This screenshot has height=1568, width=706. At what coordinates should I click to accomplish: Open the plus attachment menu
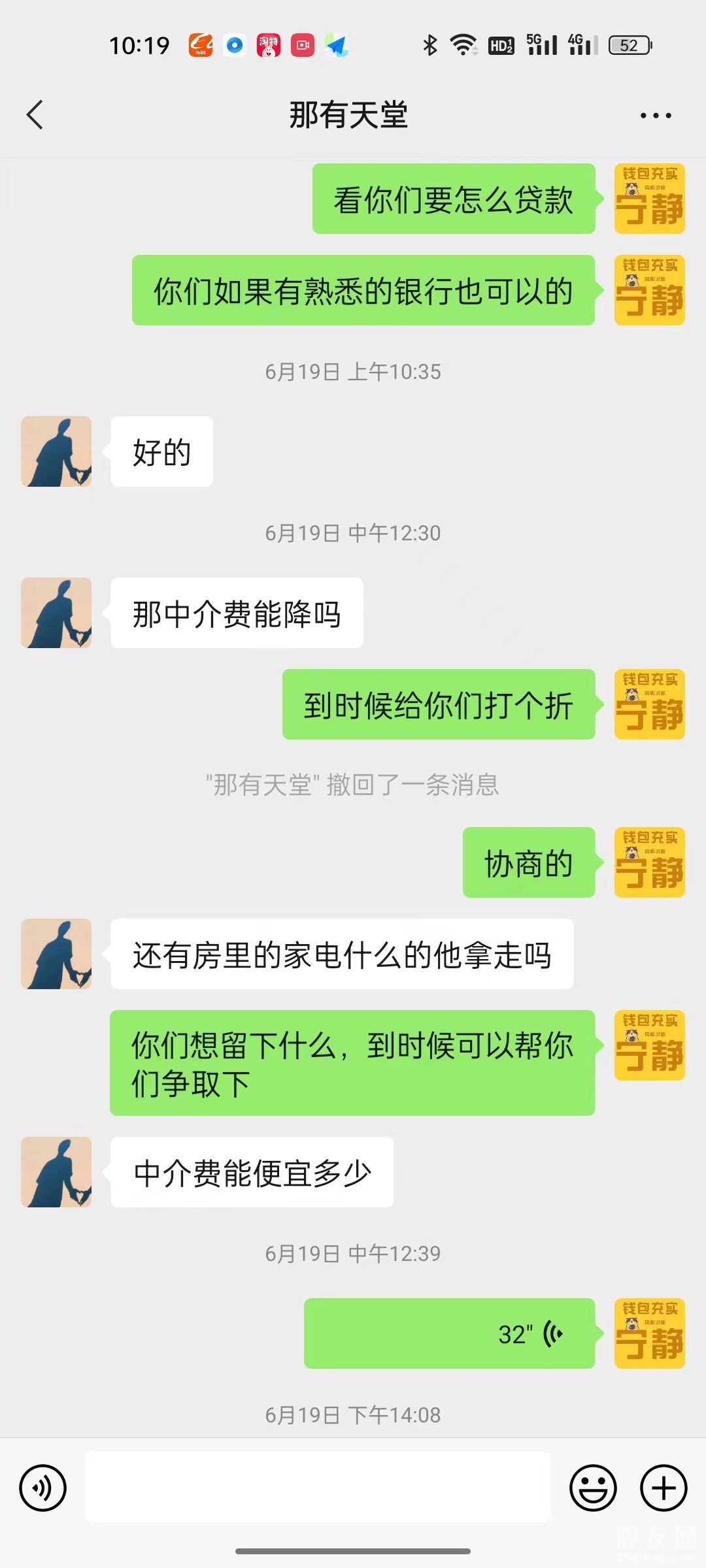pos(664,1488)
